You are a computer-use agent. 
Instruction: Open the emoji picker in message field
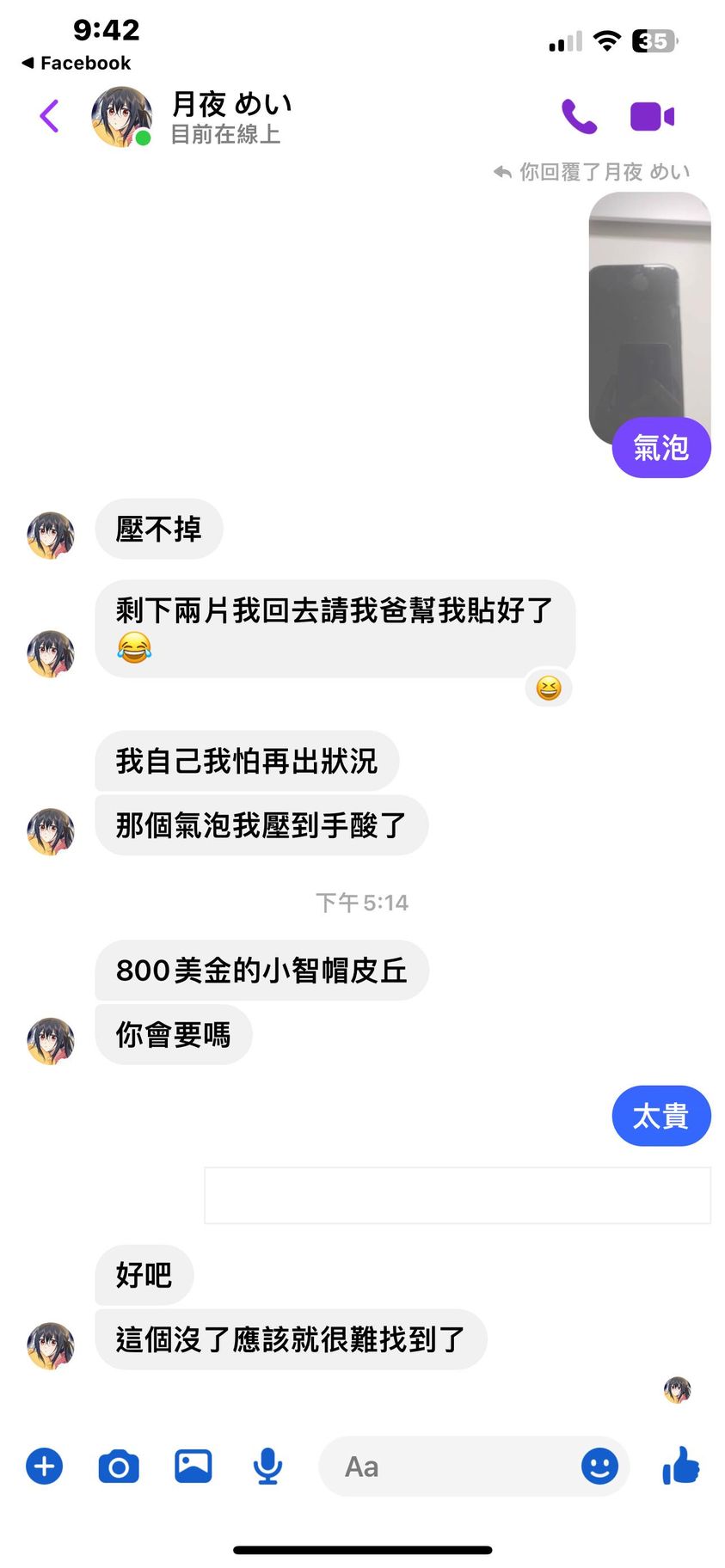[599, 1467]
